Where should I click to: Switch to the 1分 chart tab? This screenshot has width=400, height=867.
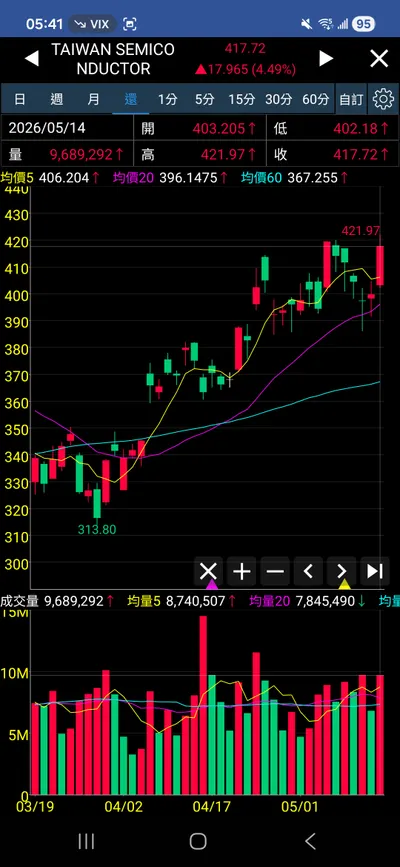point(168,99)
